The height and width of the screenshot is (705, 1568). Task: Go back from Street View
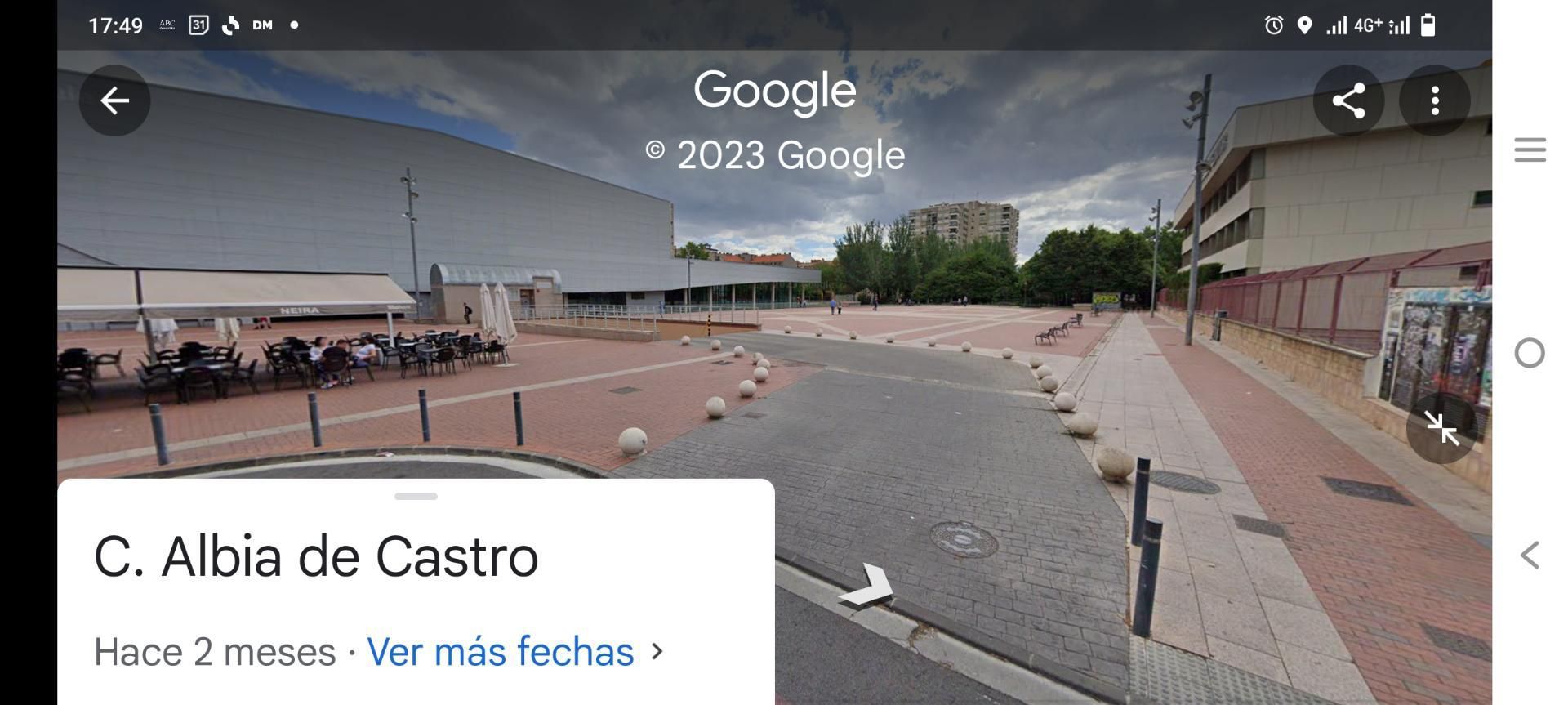tap(114, 100)
